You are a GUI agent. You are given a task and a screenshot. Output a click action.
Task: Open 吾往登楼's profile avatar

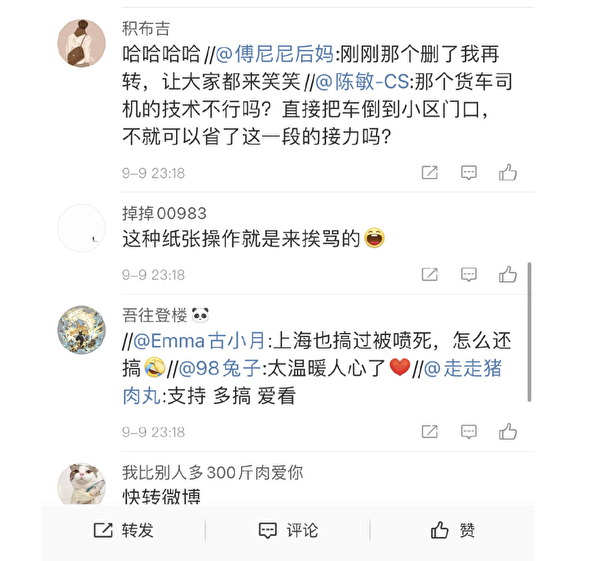pyautogui.click(x=82, y=330)
